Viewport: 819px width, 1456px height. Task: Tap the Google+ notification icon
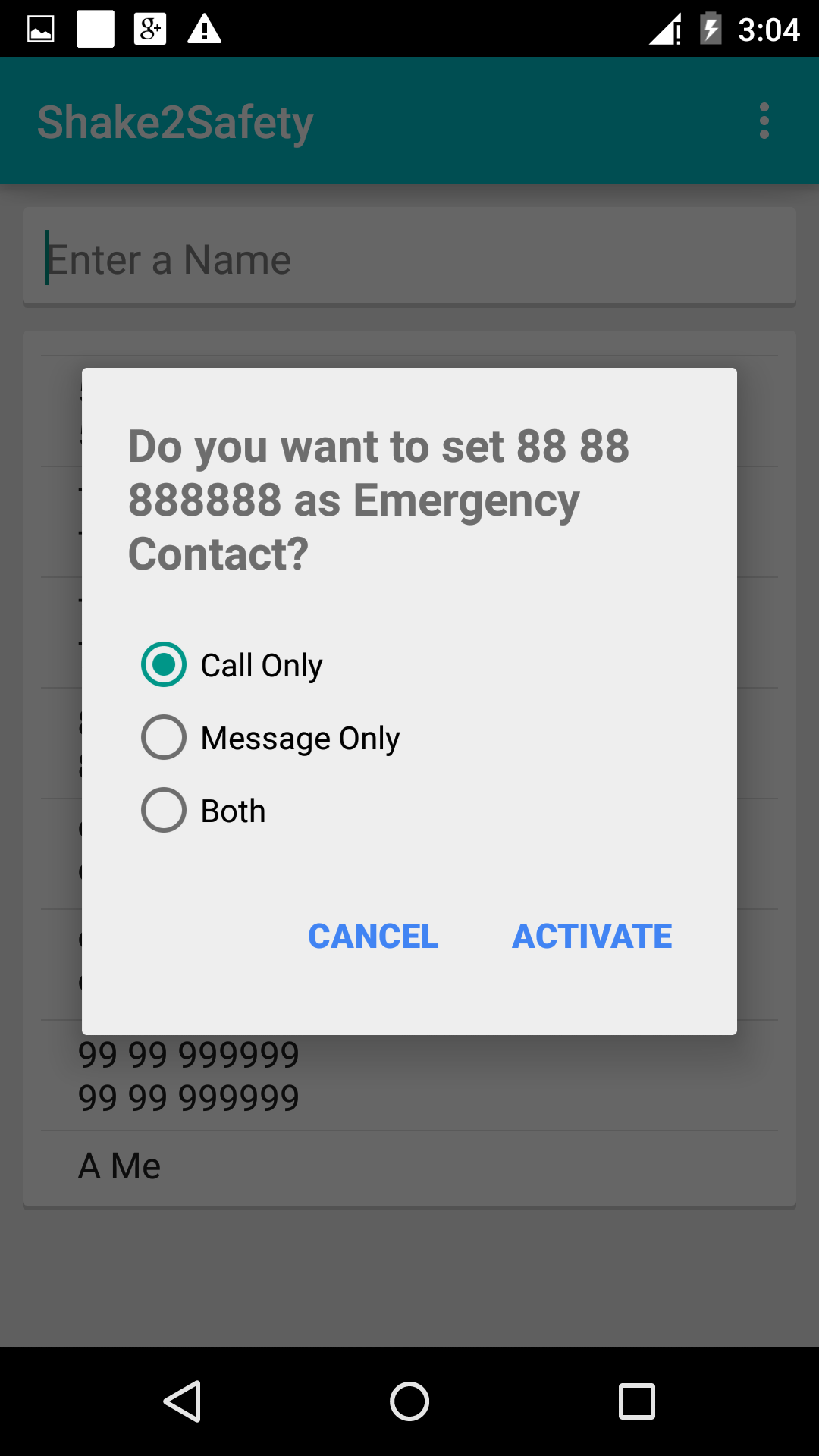pyautogui.click(x=149, y=29)
